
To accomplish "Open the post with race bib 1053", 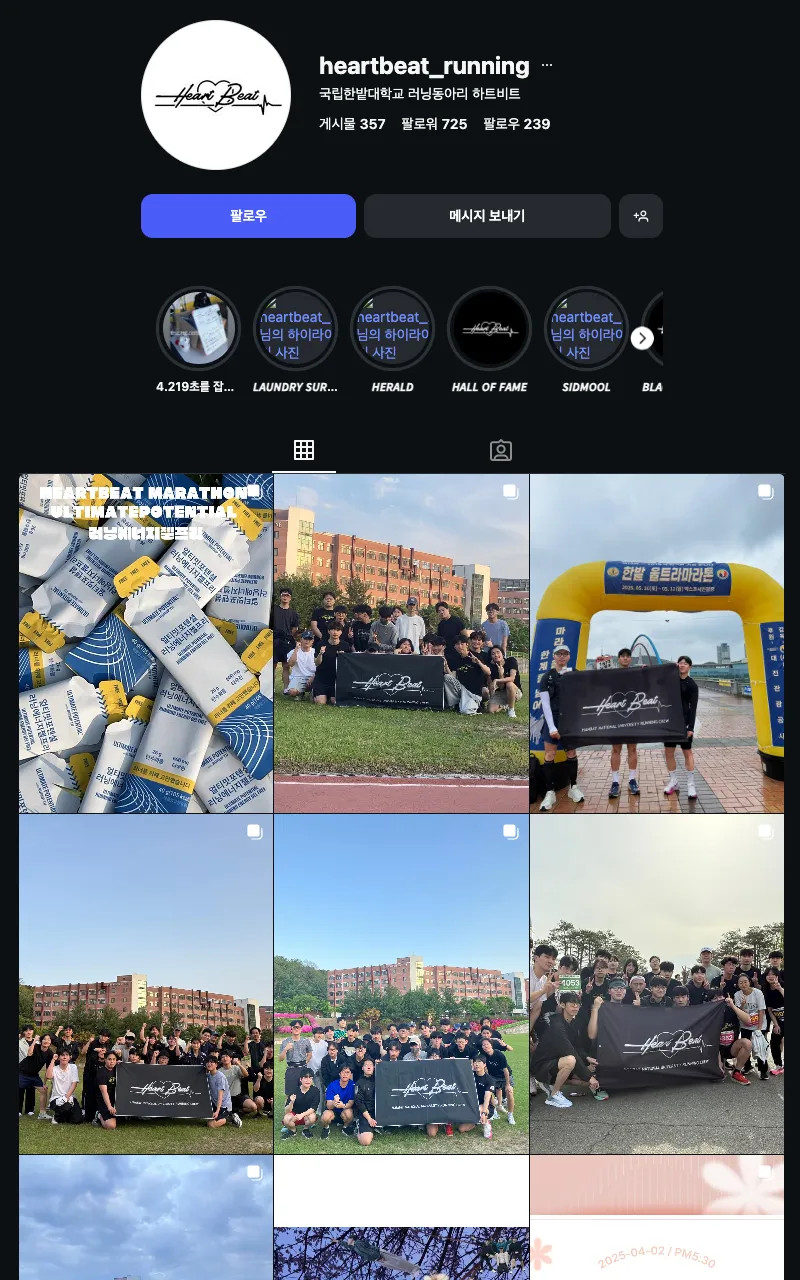I will [x=657, y=984].
